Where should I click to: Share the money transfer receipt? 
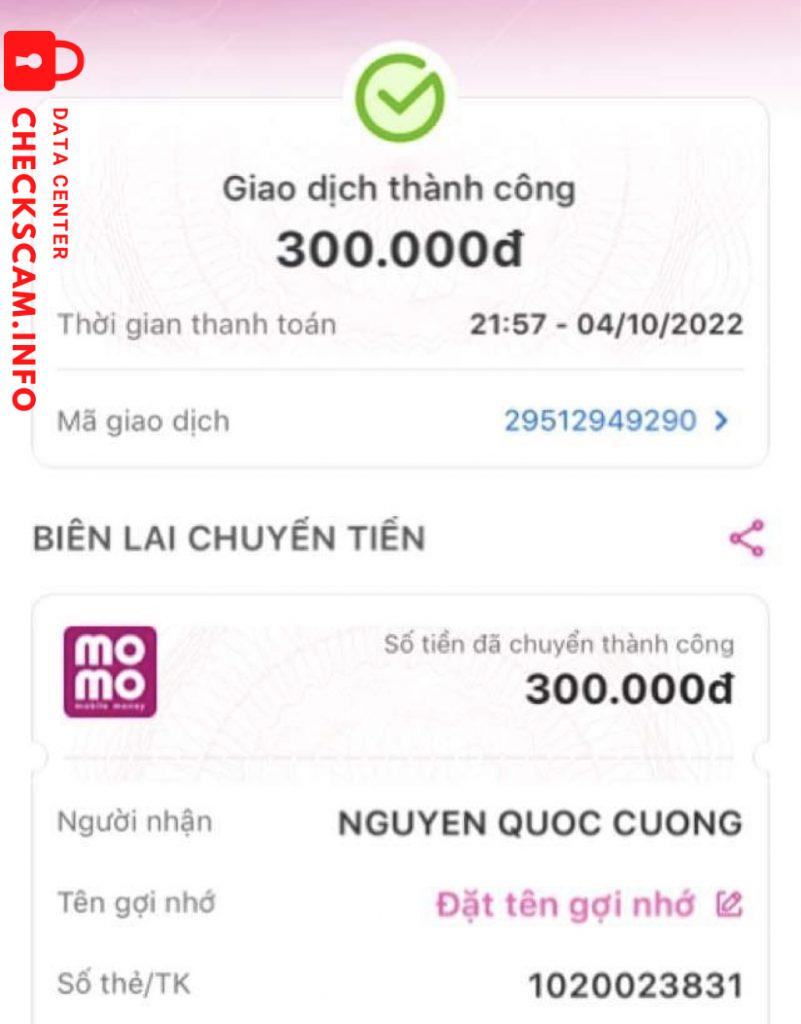click(746, 538)
